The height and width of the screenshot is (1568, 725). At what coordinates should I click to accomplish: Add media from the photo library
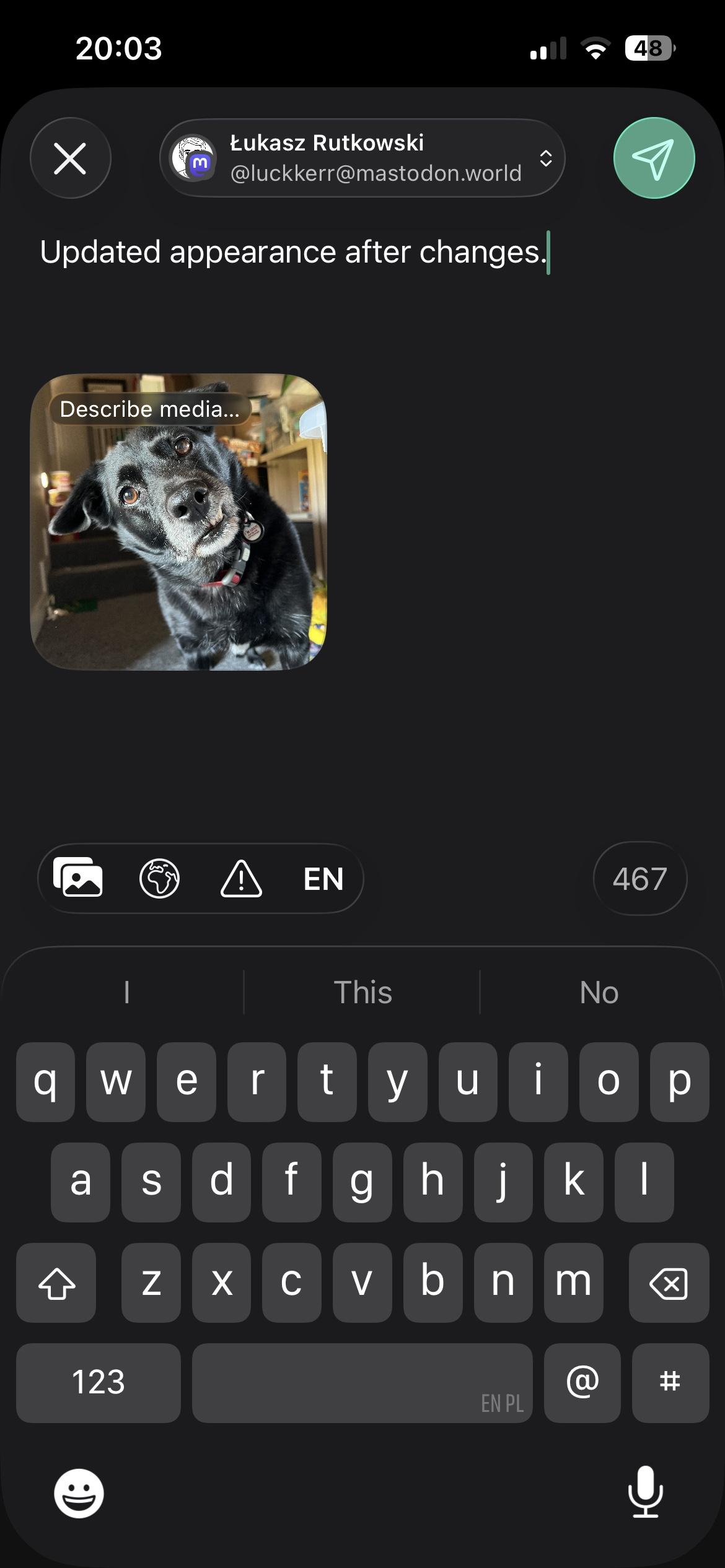click(x=78, y=878)
